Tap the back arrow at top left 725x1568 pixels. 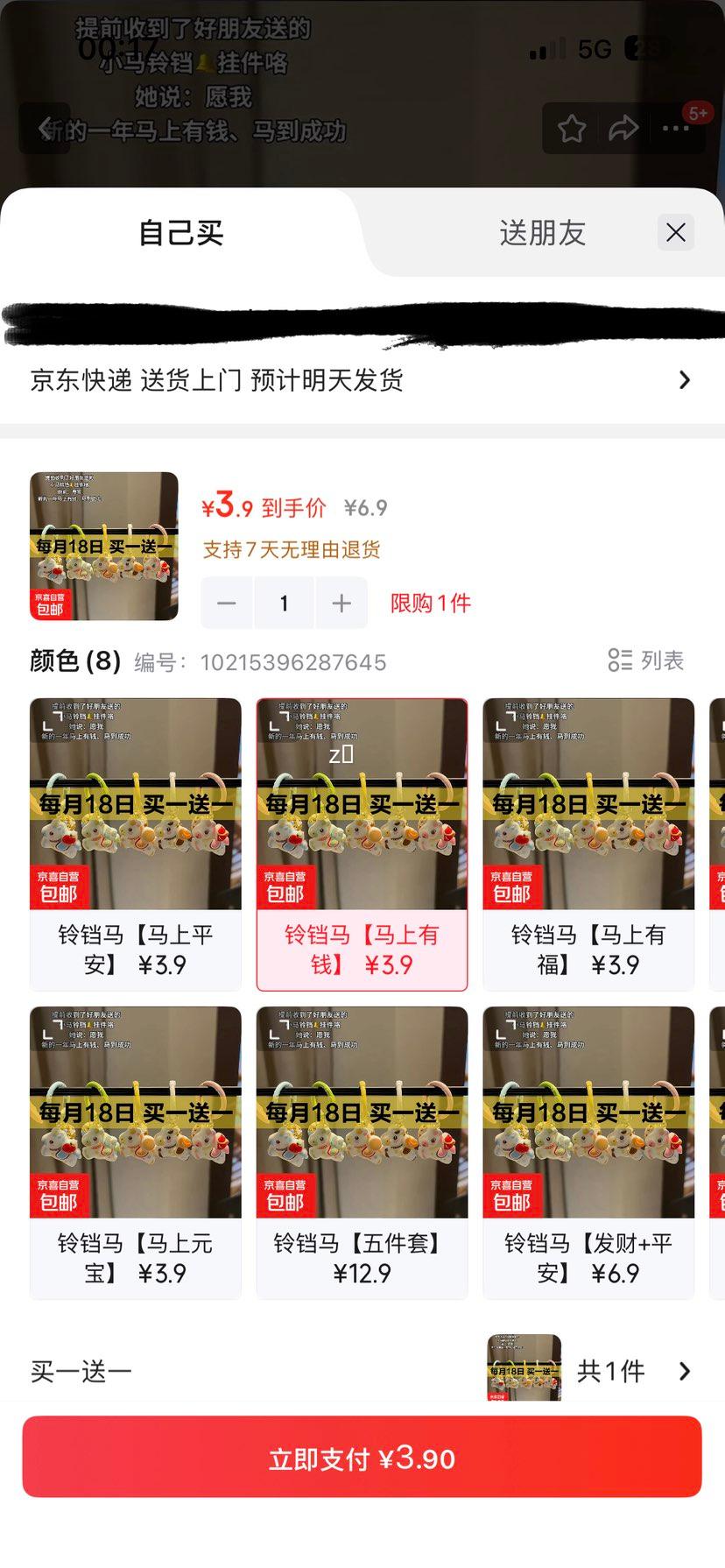click(45, 128)
